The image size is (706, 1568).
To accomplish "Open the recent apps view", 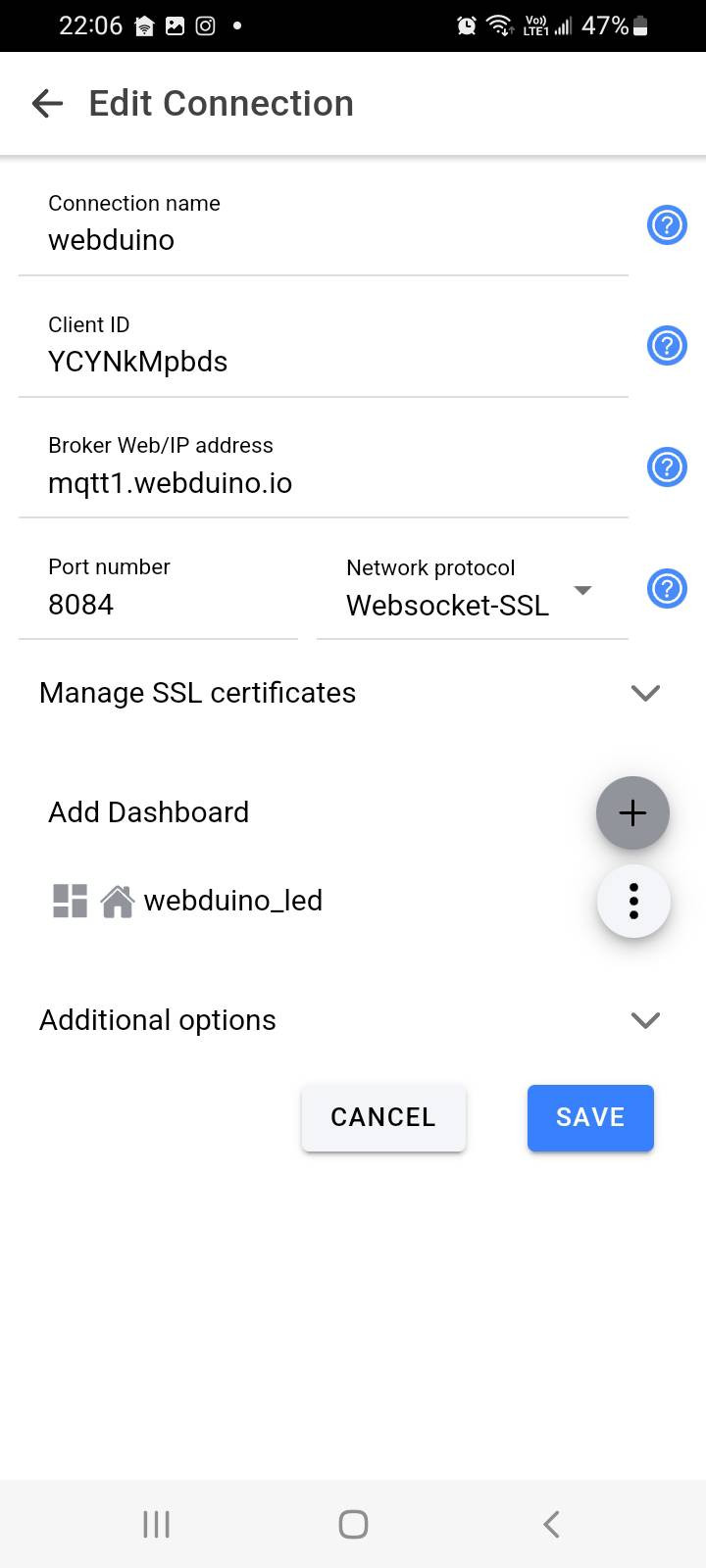I will pos(156,1524).
